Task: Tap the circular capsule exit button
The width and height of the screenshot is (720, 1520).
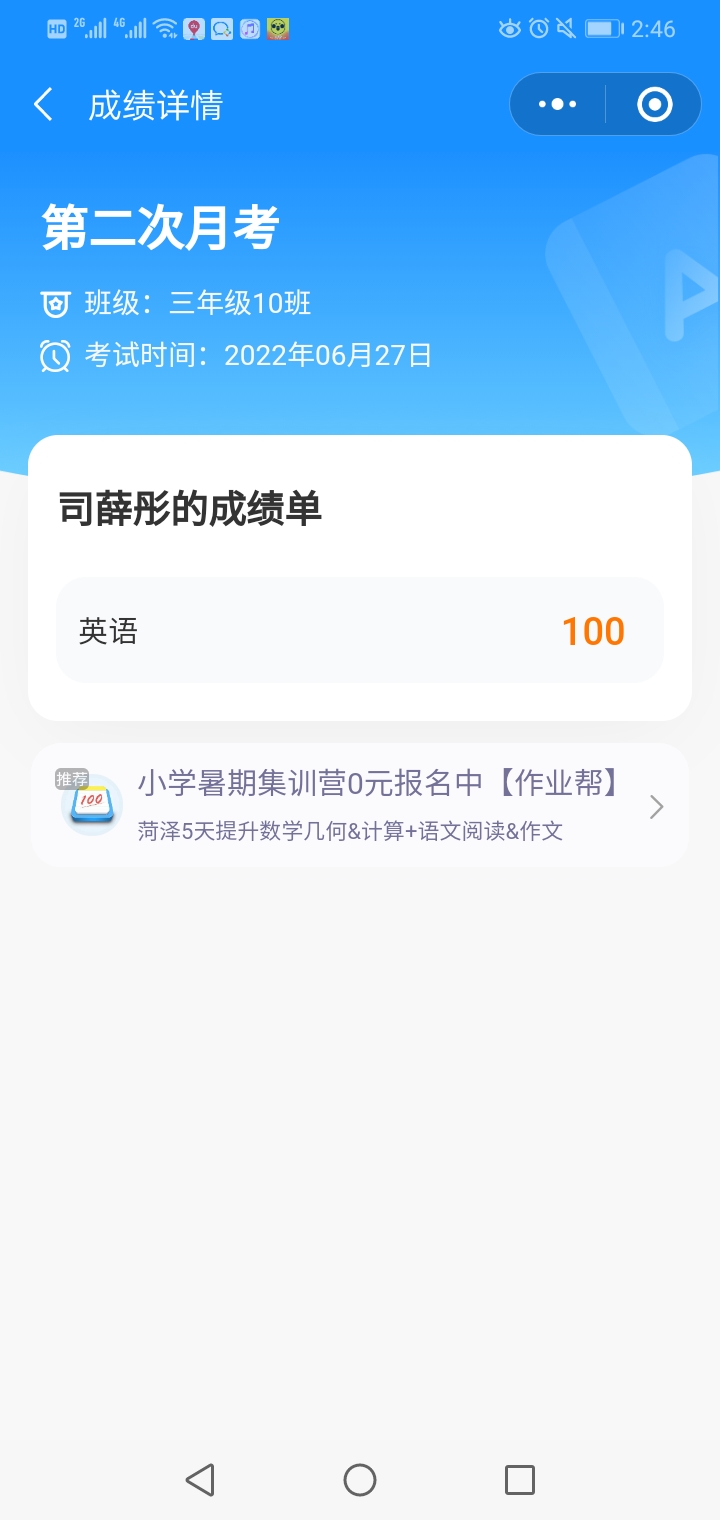Action: [652, 103]
